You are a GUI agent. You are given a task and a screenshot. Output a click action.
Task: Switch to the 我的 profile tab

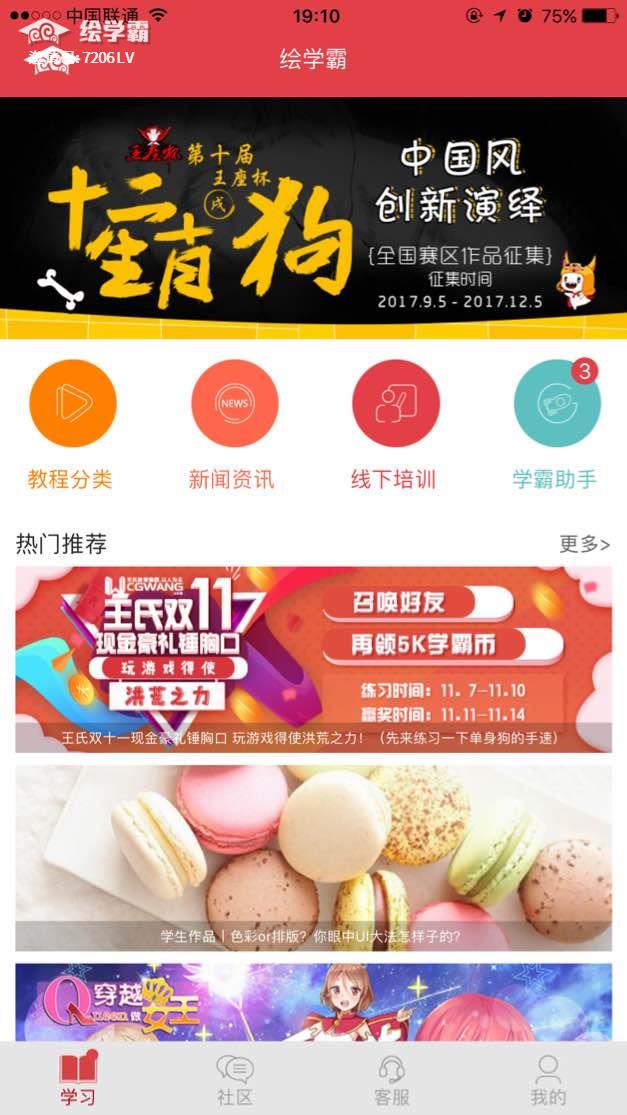click(x=548, y=1079)
